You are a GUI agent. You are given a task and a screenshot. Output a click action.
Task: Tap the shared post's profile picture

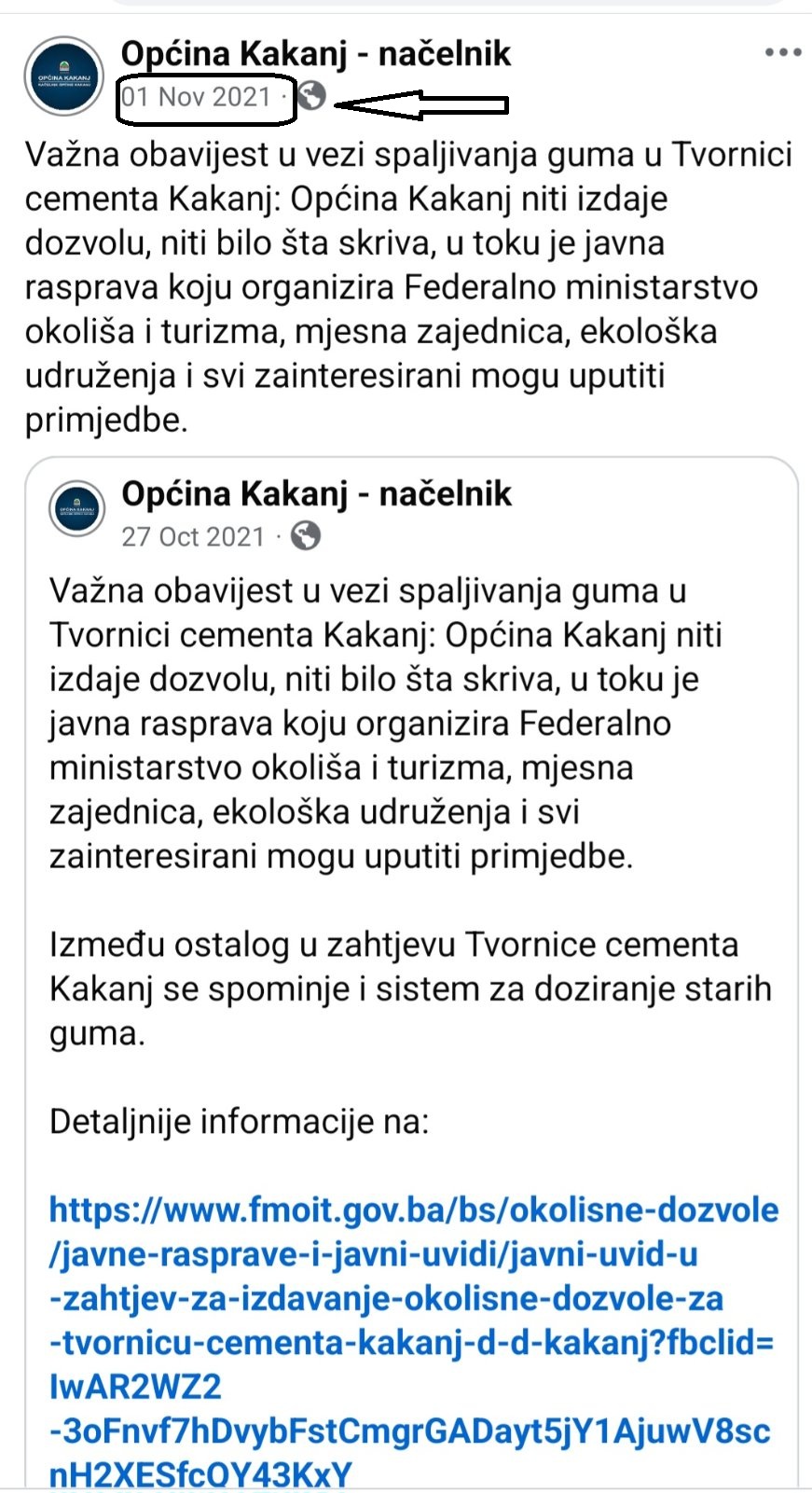pyautogui.click(x=76, y=508)
